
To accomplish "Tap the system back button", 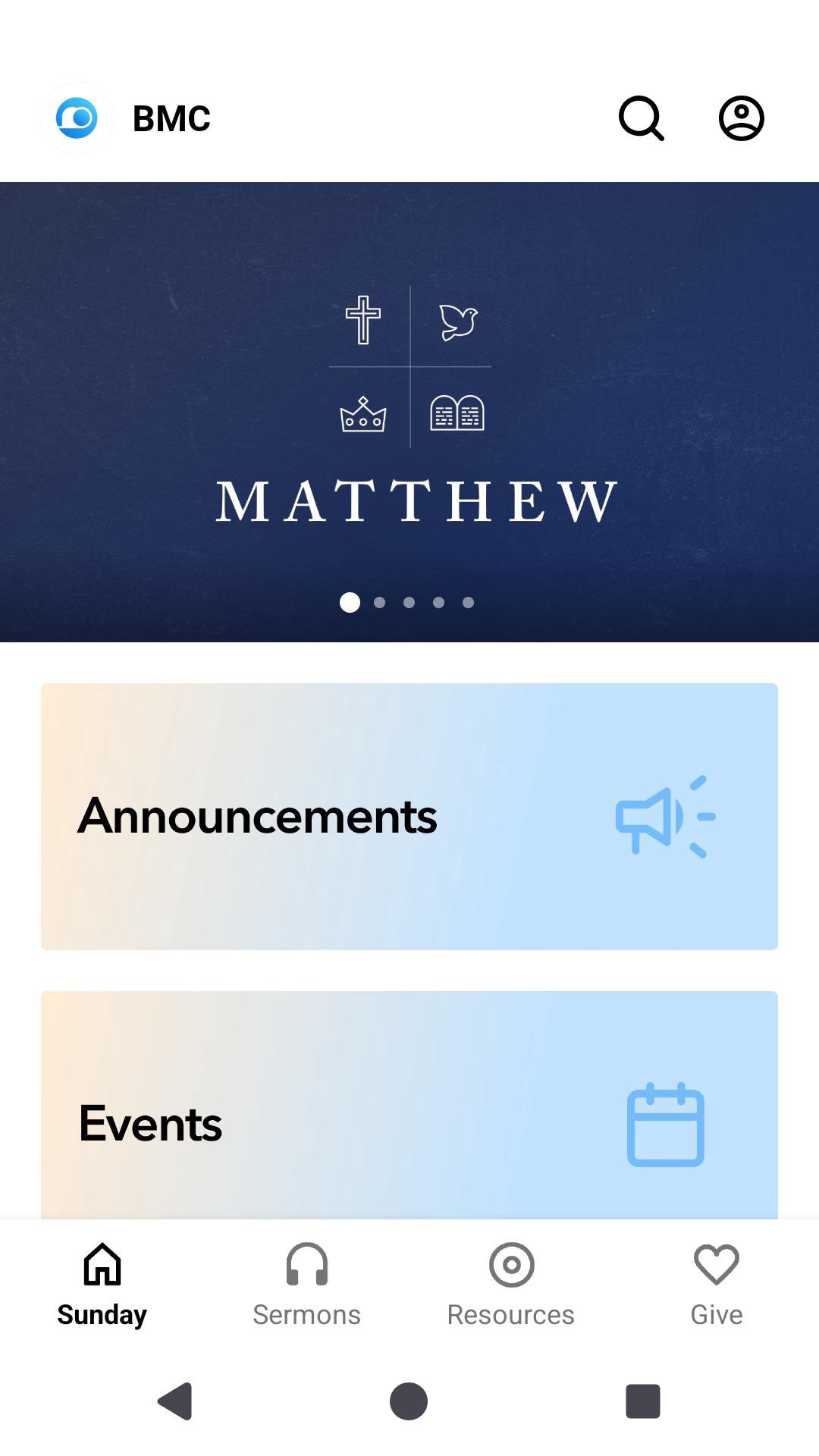I will pos(176,1401).
